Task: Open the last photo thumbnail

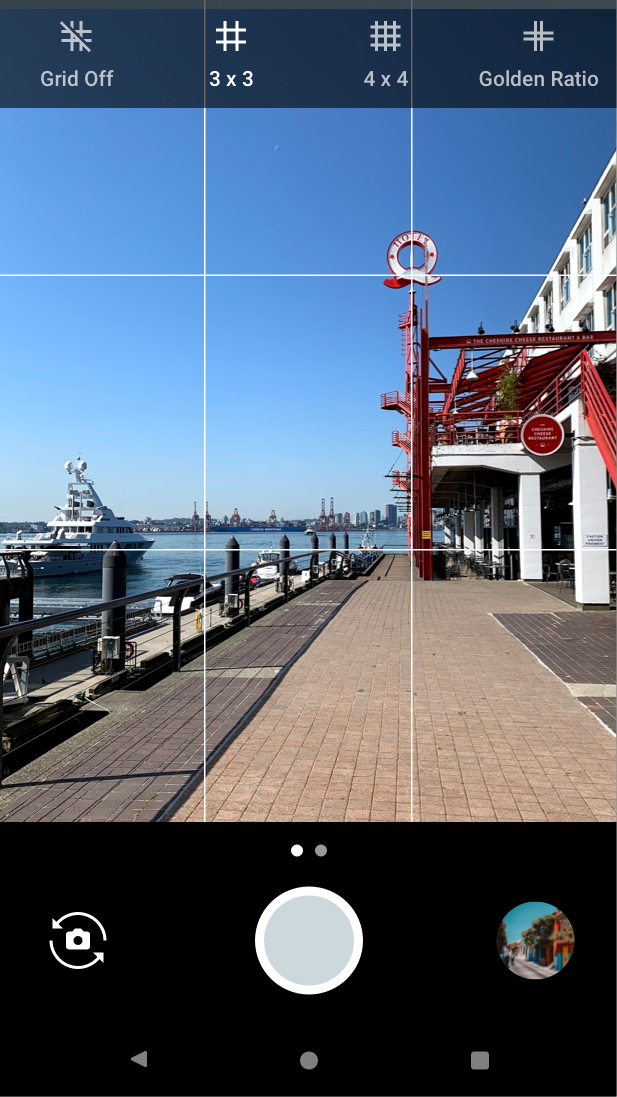Action: (535, 940)
